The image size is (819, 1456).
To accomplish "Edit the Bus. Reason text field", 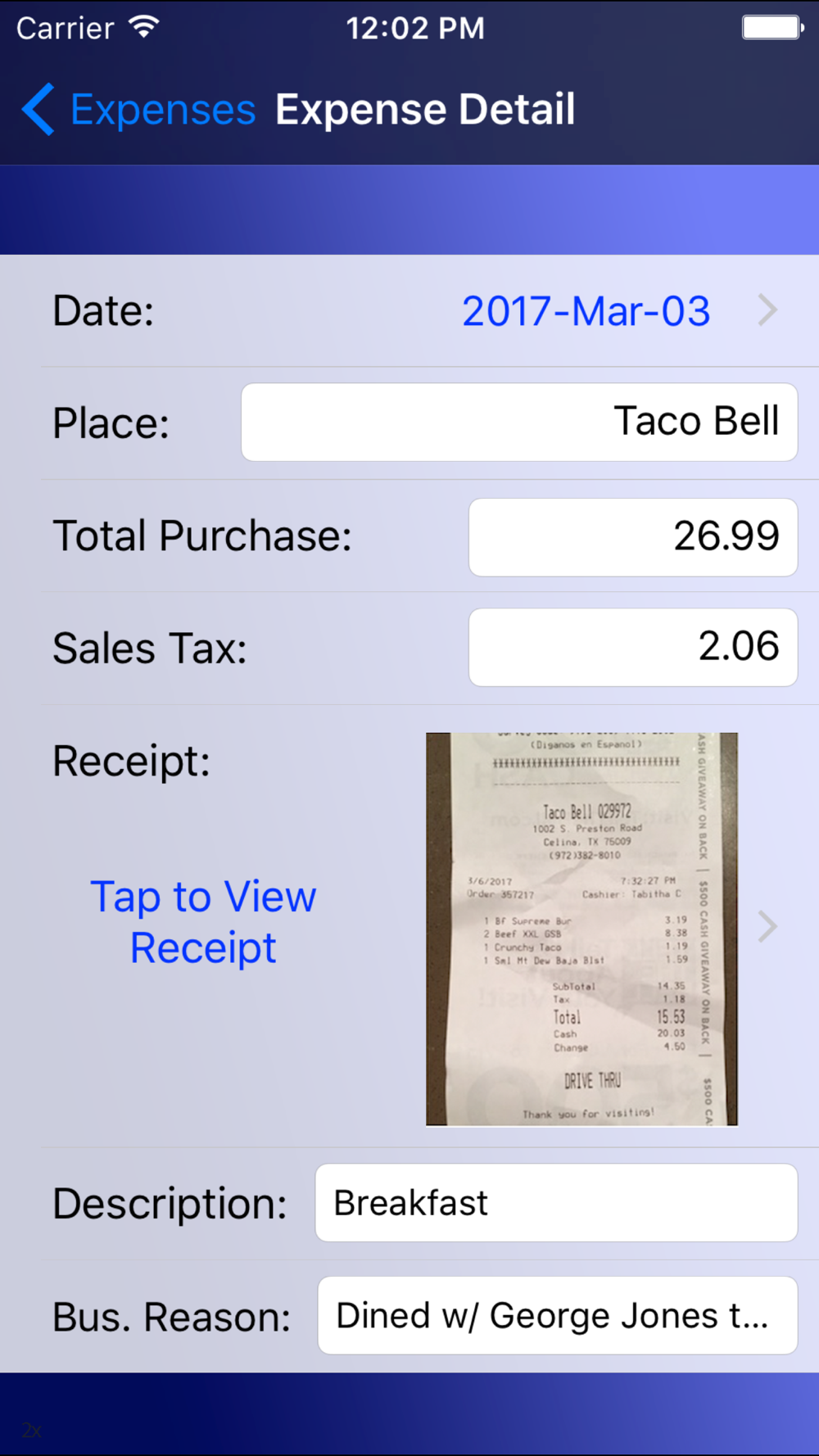I will click(557, 1316).
